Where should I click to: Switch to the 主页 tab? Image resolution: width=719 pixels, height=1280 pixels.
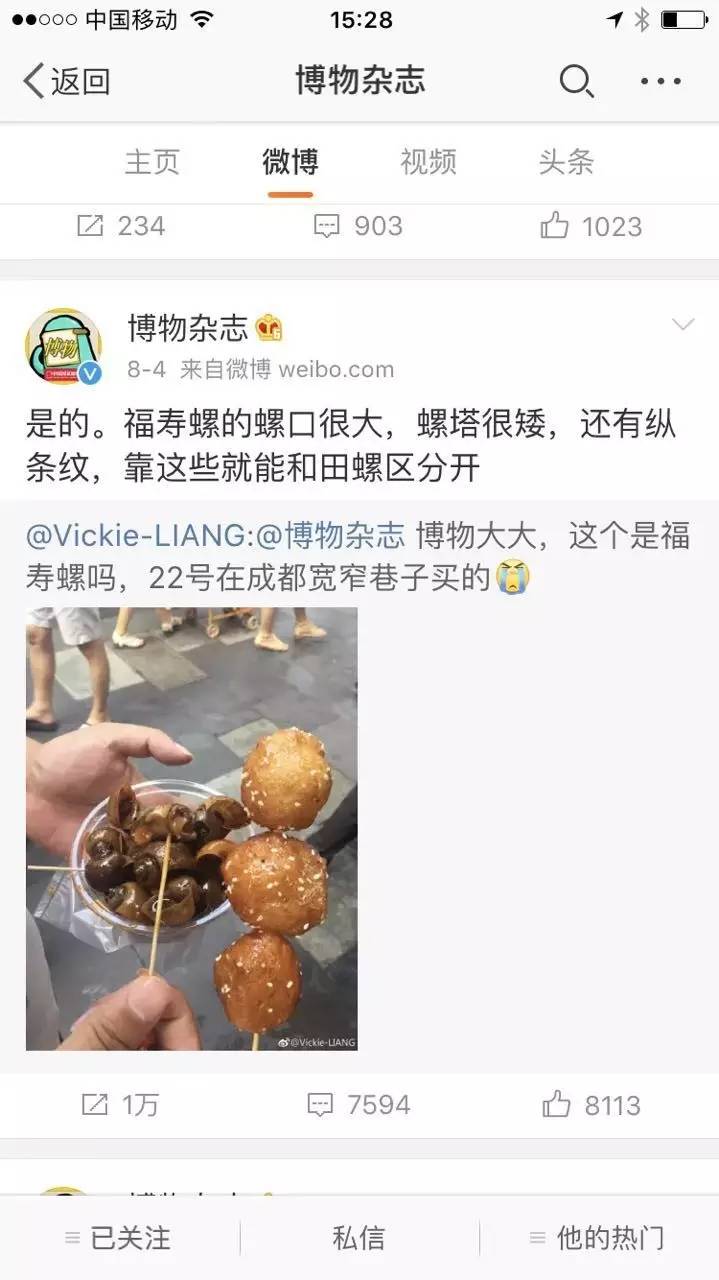[152, 162]
